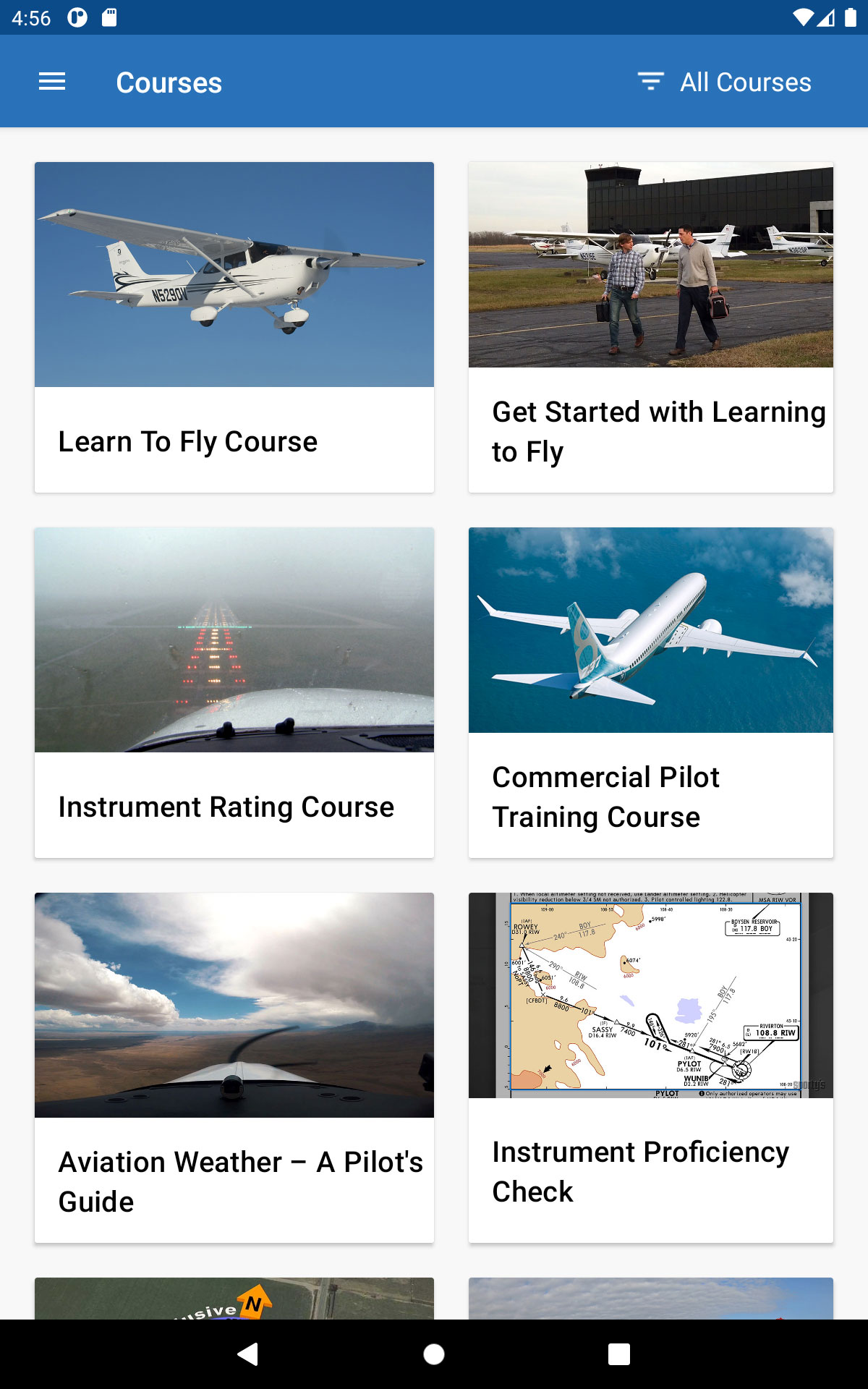Tap the Cessna thumbnail on Learn To Fly Course

click(x=234, y=273)
